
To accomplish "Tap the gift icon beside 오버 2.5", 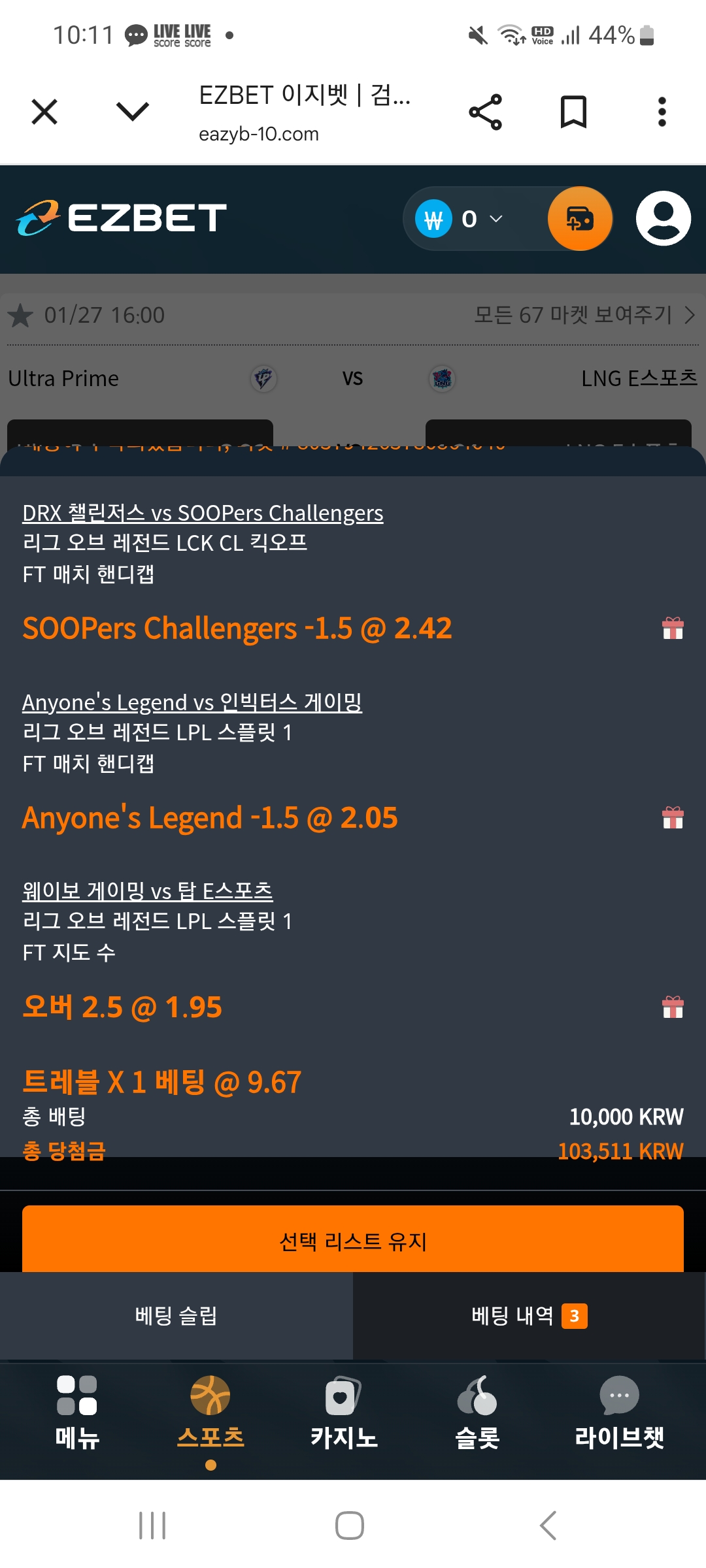I will click(x=673, y=1007).
